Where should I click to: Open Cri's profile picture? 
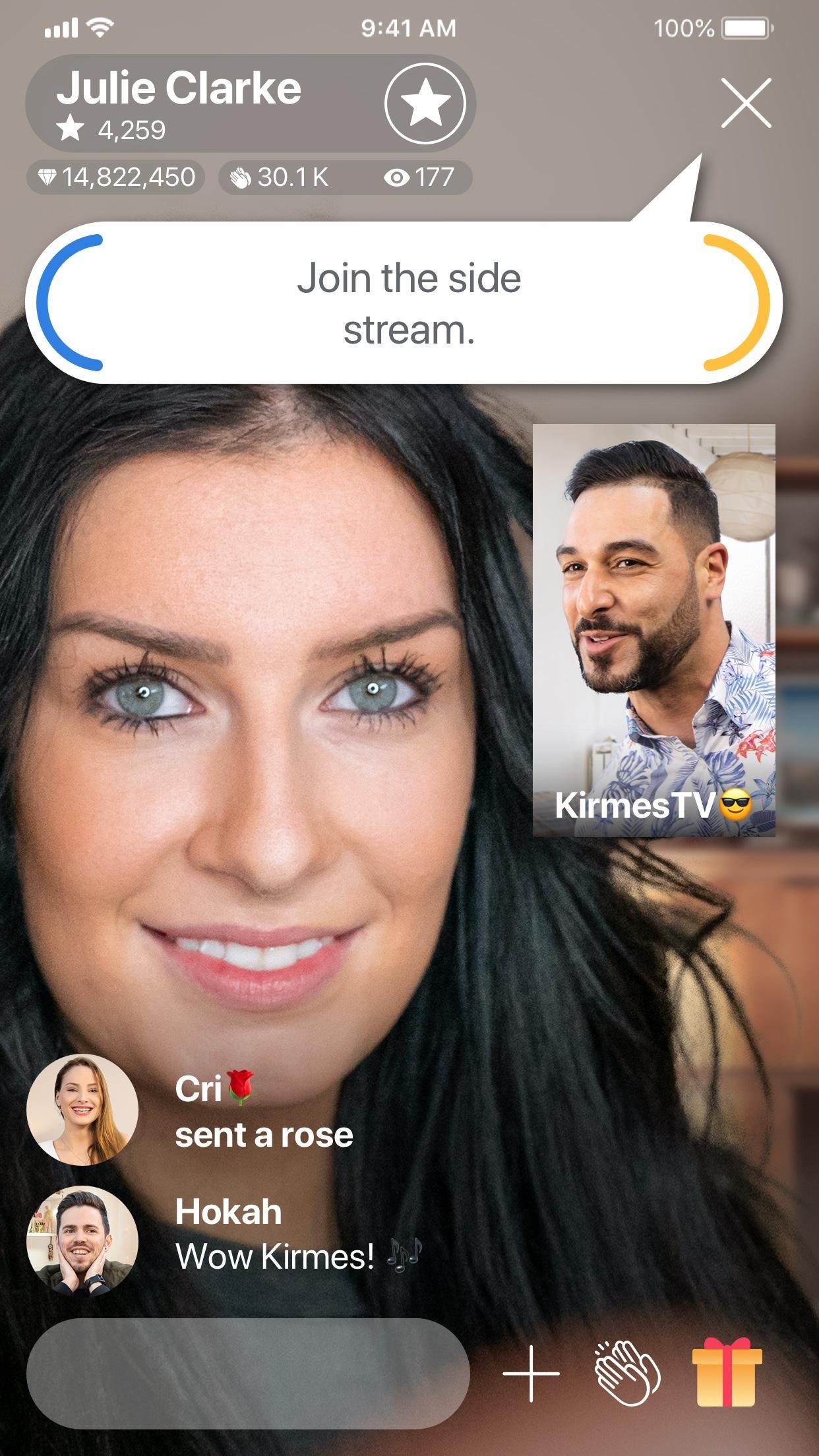[82, 1110]
